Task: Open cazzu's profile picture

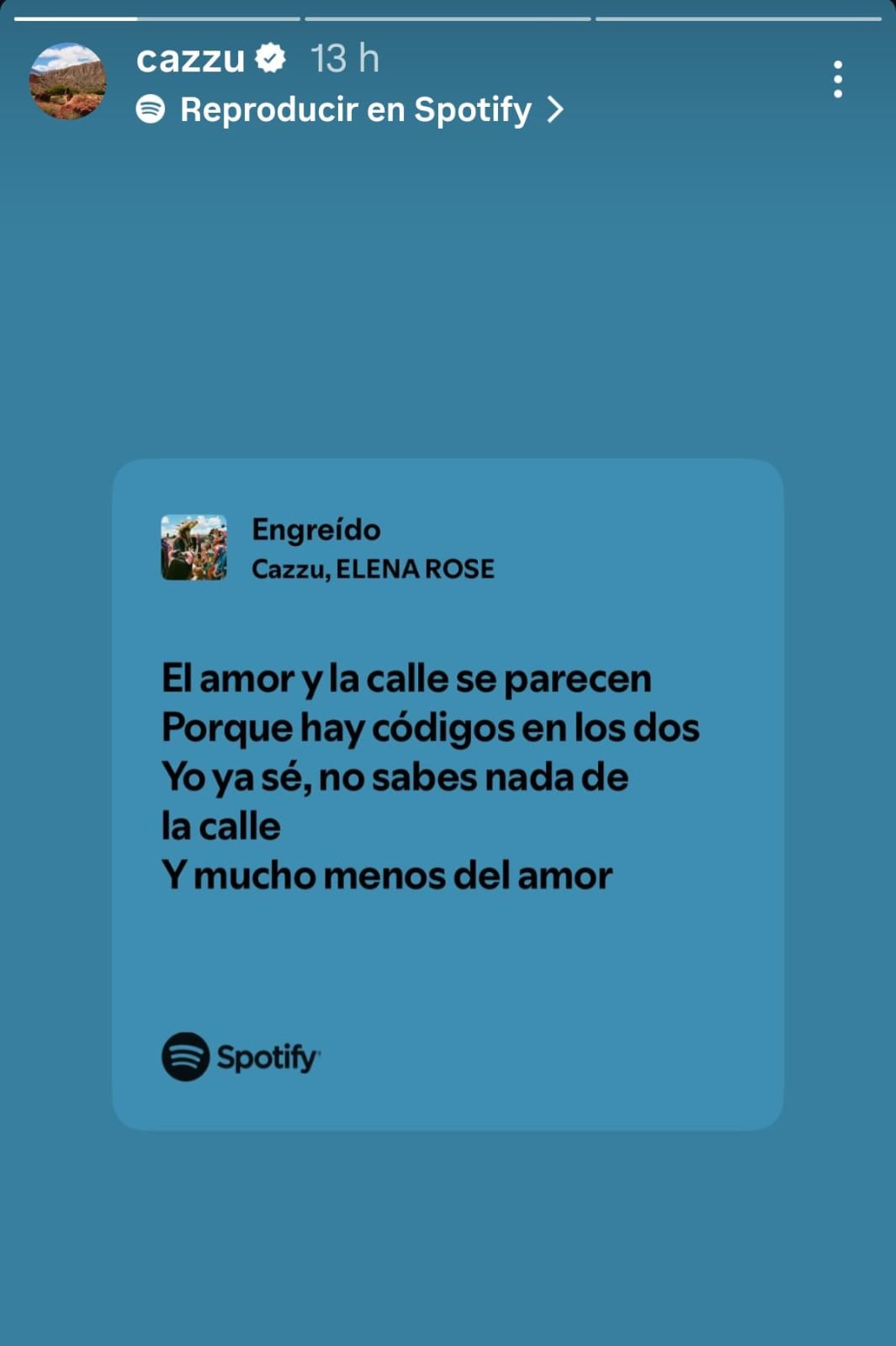Action: [x=68, y=81]
